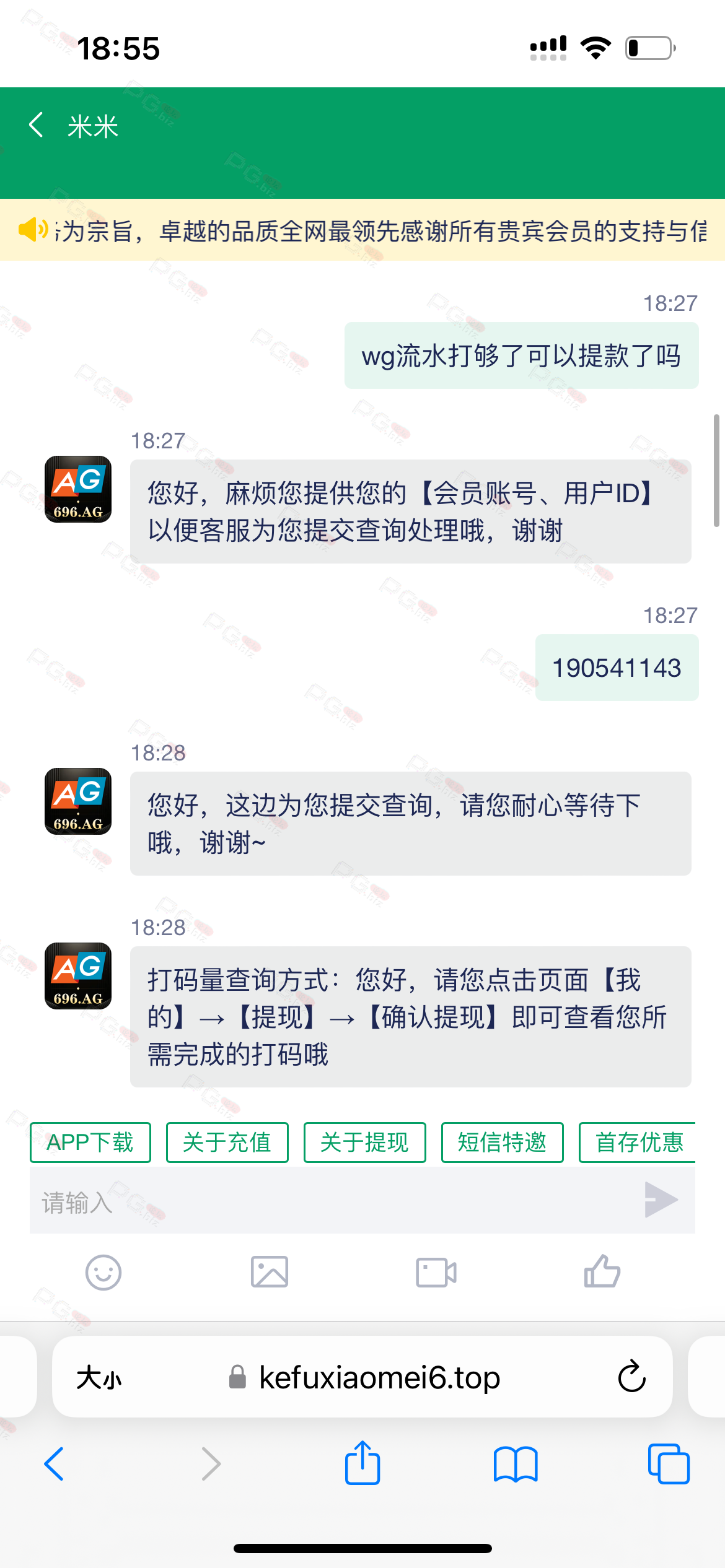
Task: Reload the kefuxiaomei6.top page
Action: point(632,1377)
